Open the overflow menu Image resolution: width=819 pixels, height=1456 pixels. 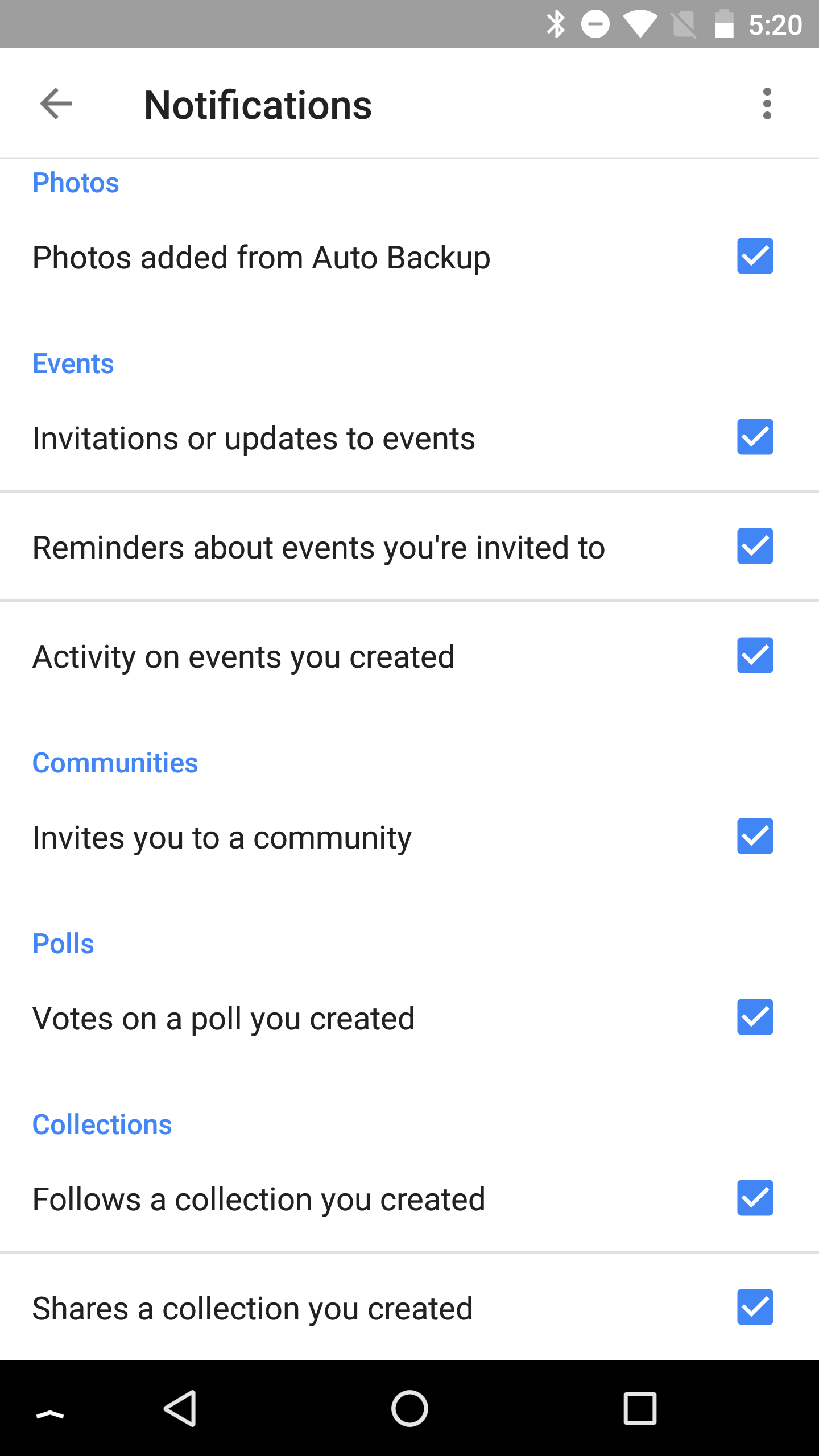767,104
